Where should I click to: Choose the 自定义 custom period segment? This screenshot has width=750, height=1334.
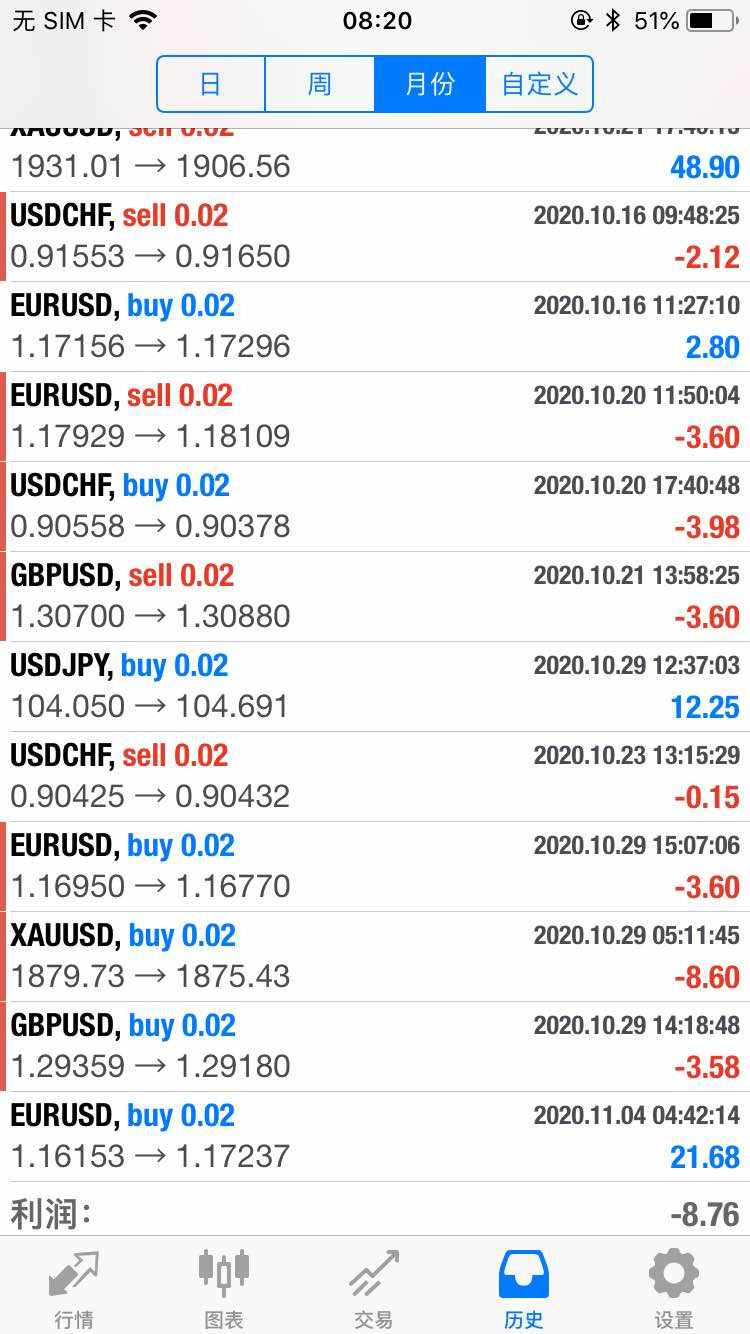[x=539, y=84]
